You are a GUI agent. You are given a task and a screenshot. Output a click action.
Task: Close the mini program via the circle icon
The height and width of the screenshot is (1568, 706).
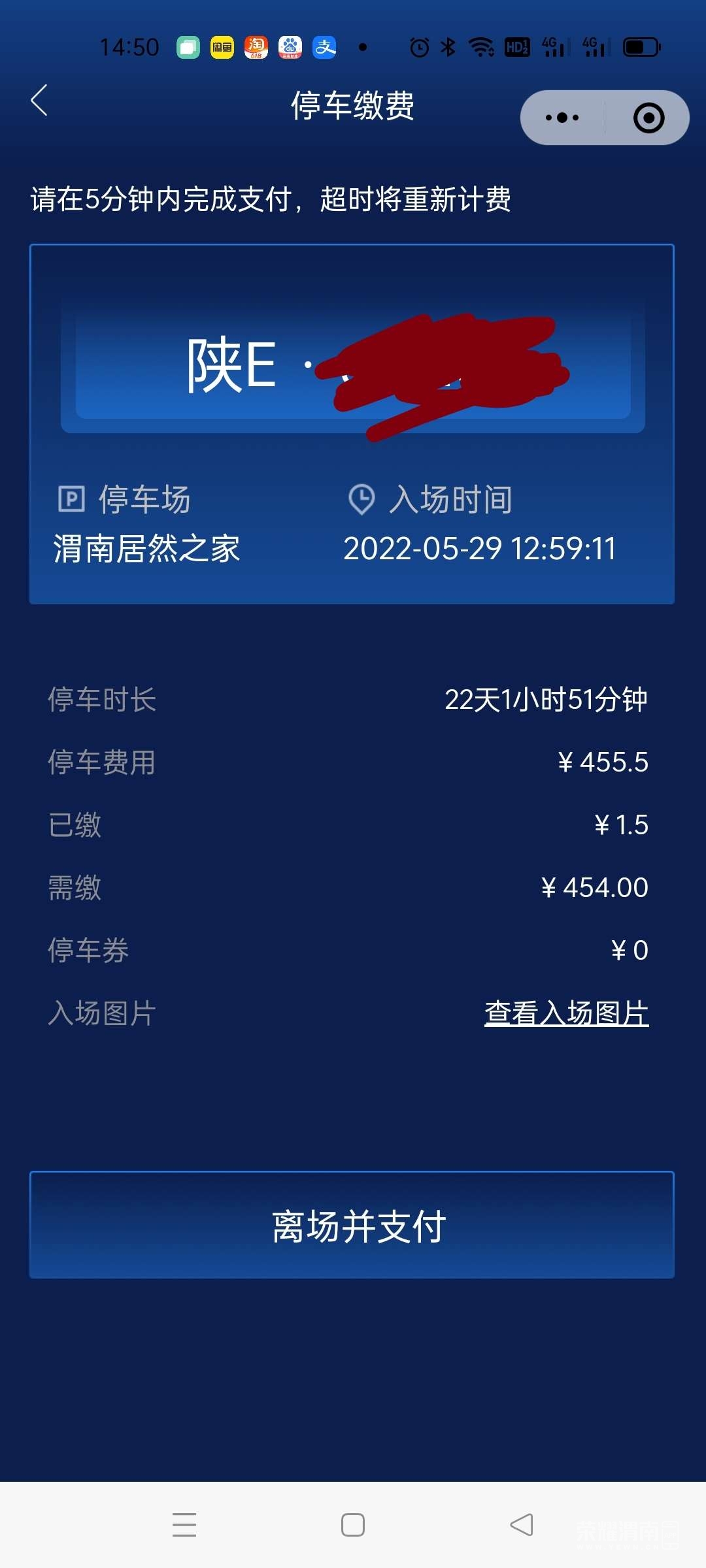click(x=648, y=118)
